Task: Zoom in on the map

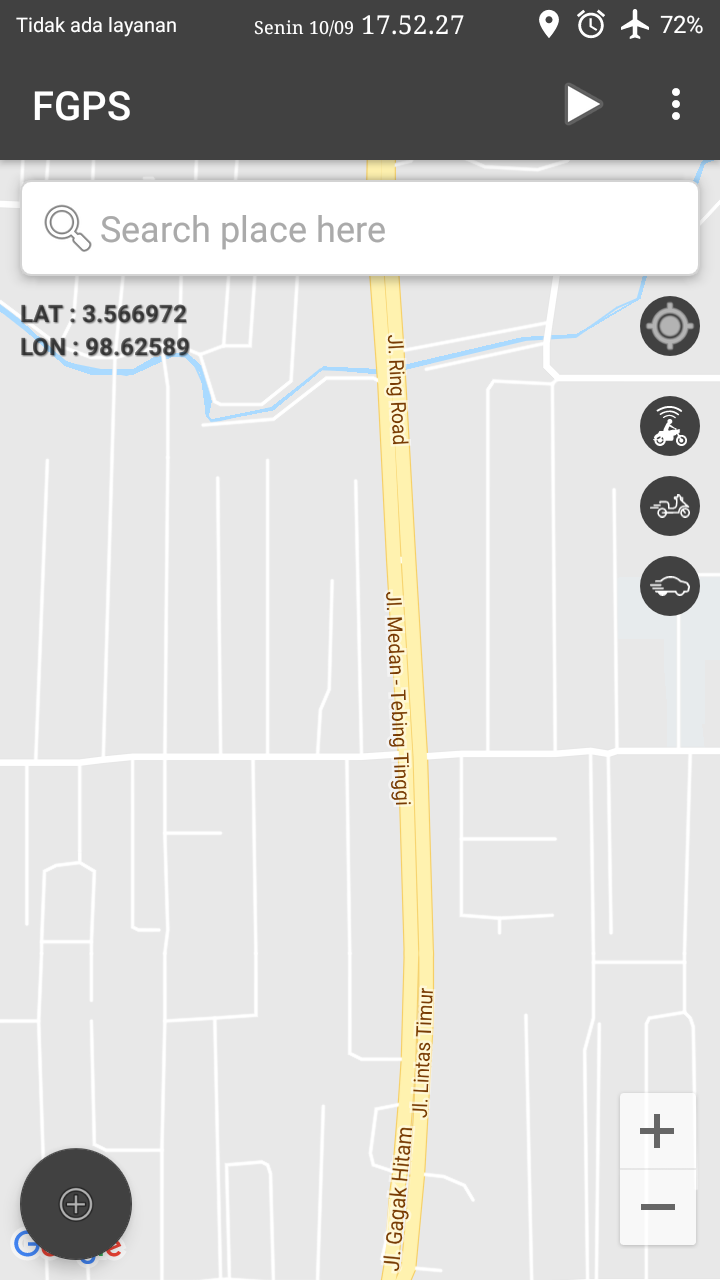Action: tap(657, 1132)
